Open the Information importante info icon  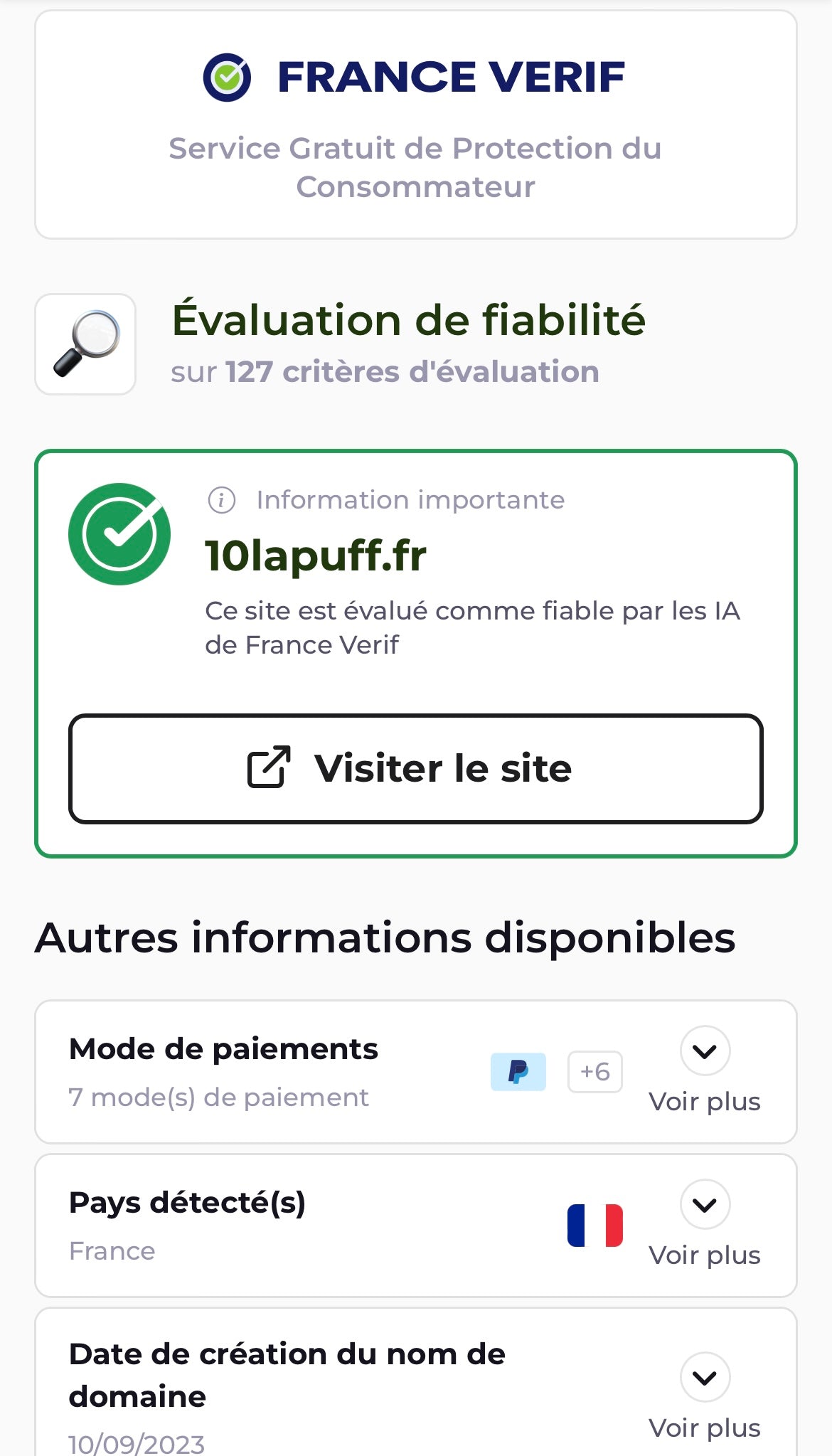coord(221,500)
